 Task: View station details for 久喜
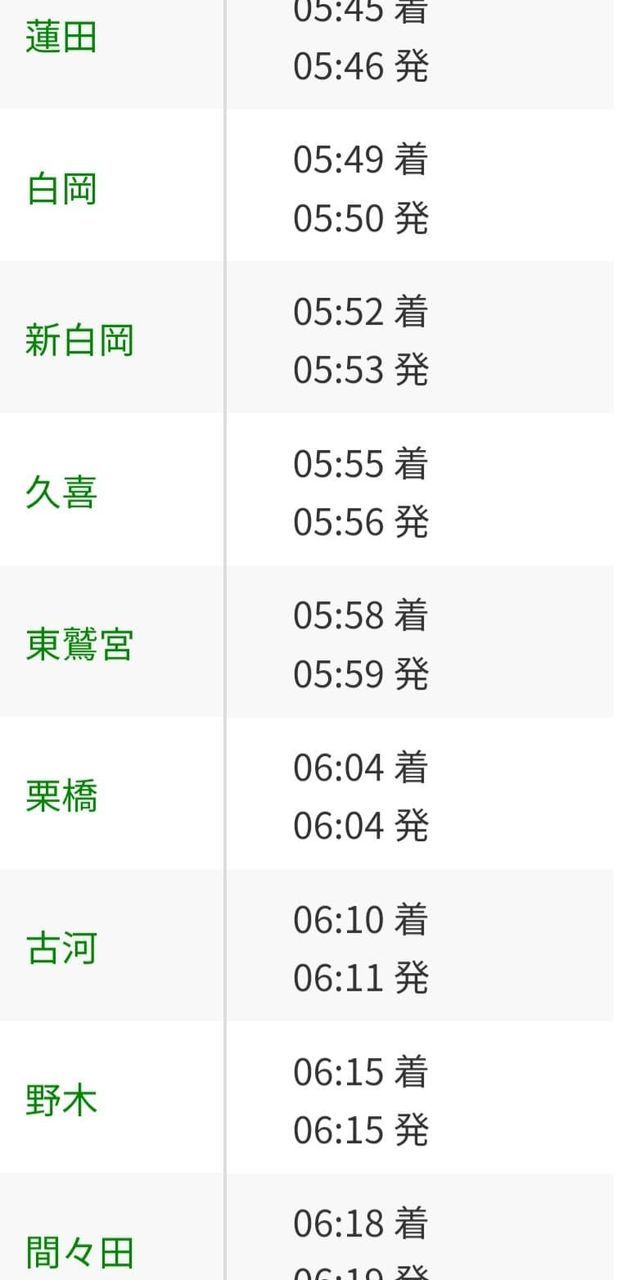pos(61,493)
